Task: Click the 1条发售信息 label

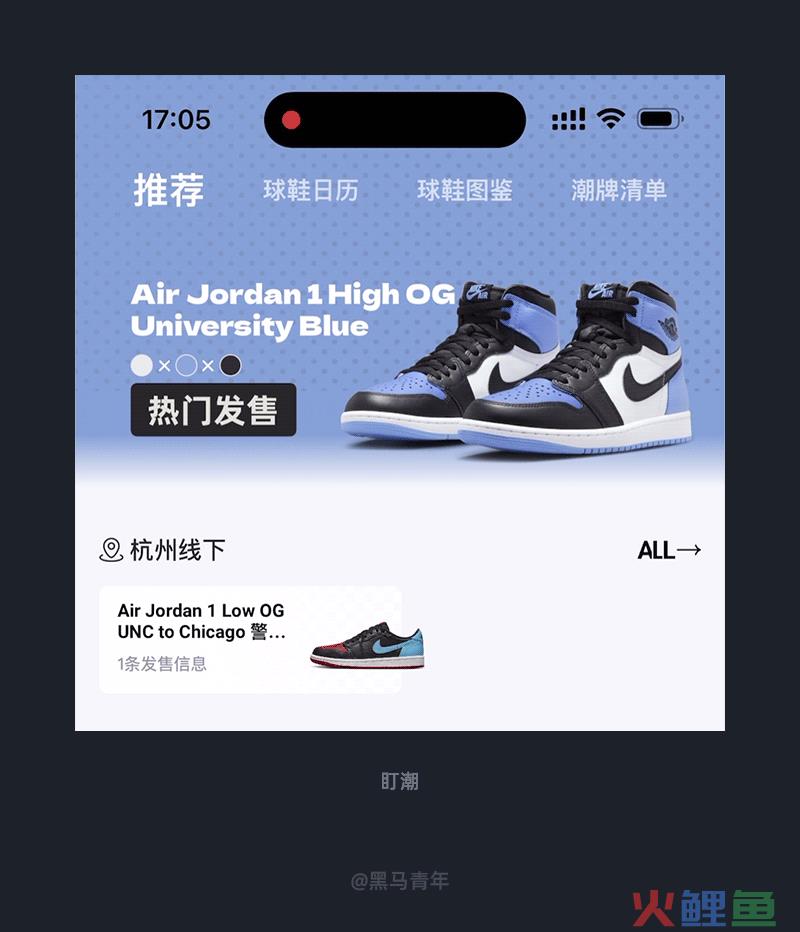Action: pos(162,663)
